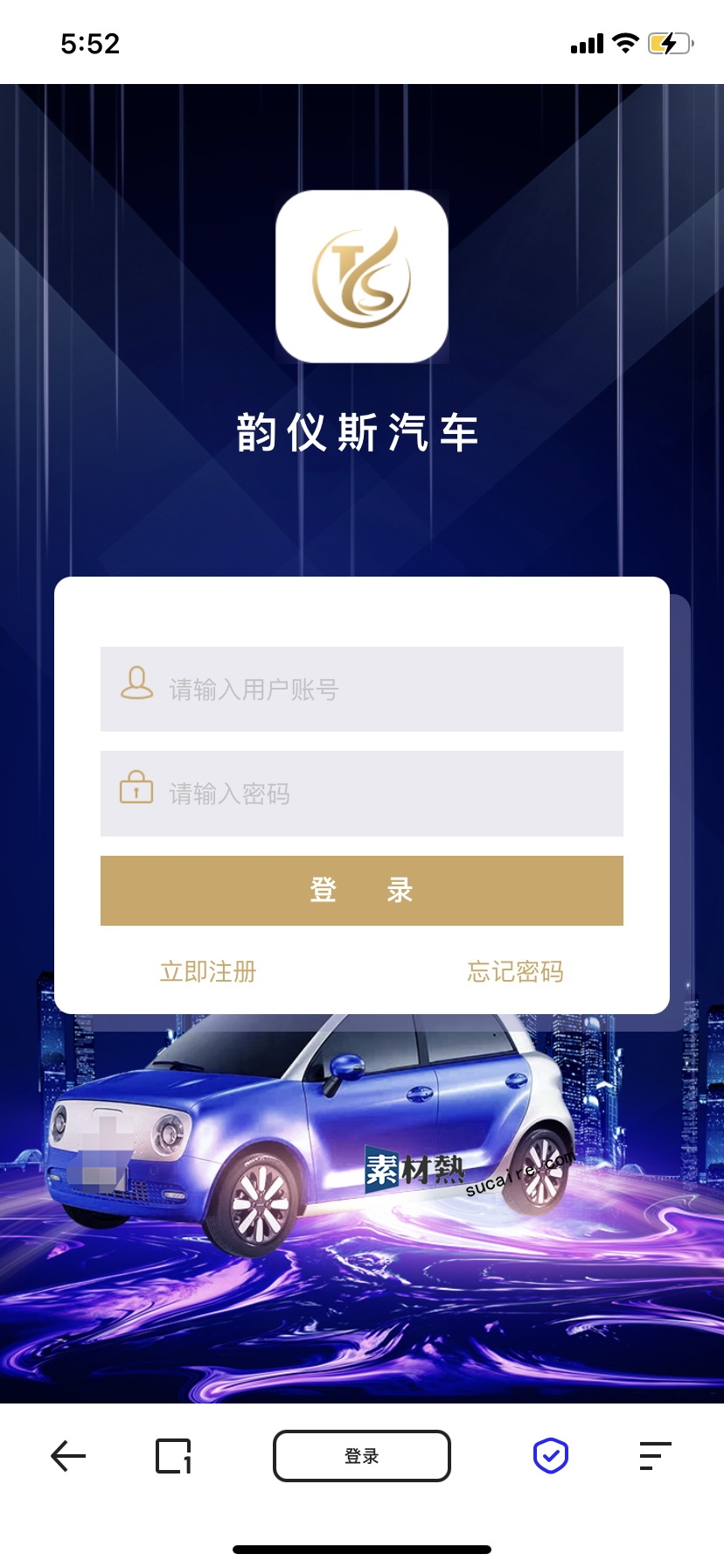Viewport: 724px width, 1568px height.
Task: Open the browser tabs switcher
Action: 173,1456
